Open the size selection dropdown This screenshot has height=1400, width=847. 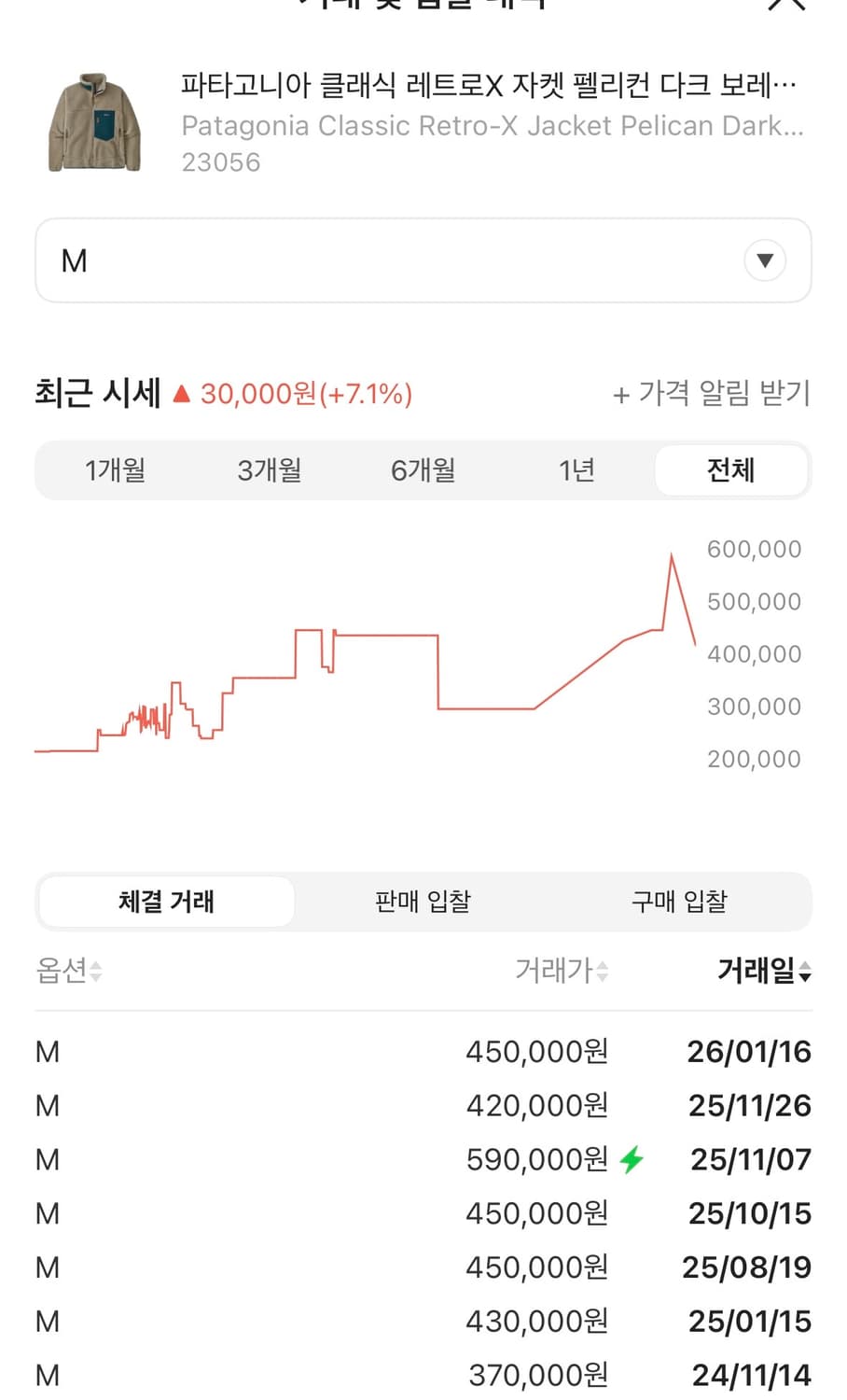[423, 260]
